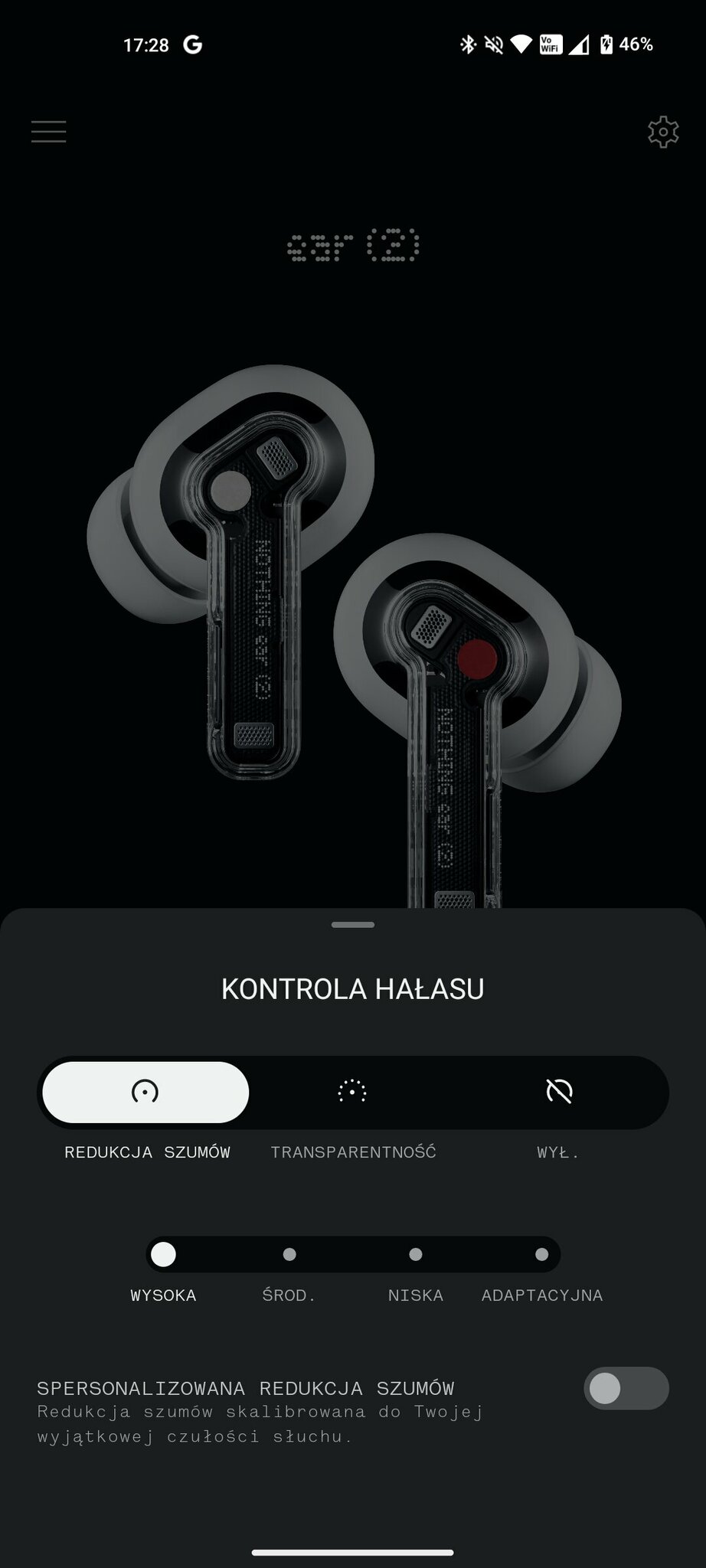Switch to Transparentność mode
Image resolution: width=706 pixels, height=1568 pixels.
(x=352, y=1092)
